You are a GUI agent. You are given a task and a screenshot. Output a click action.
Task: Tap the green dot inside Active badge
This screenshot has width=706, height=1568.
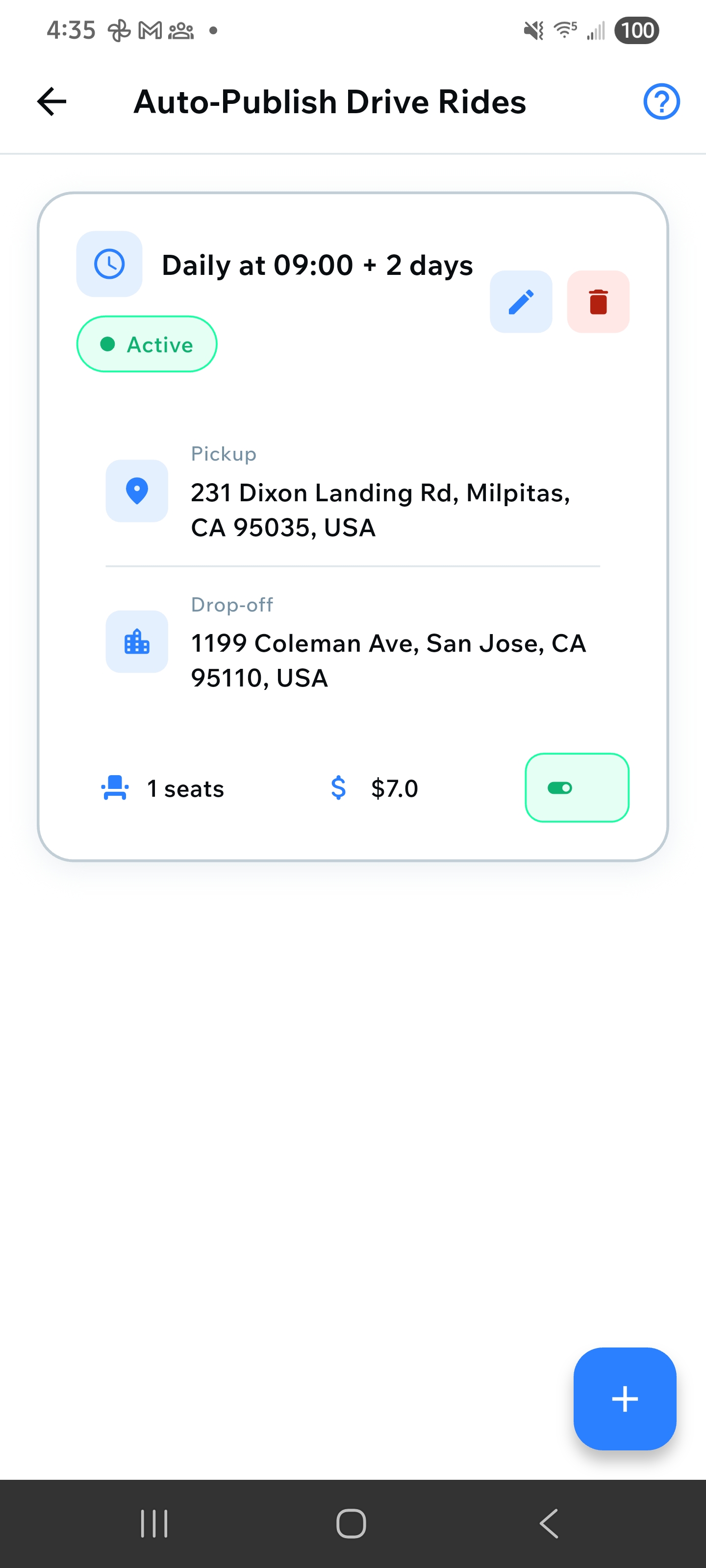[x=107, y=344]
